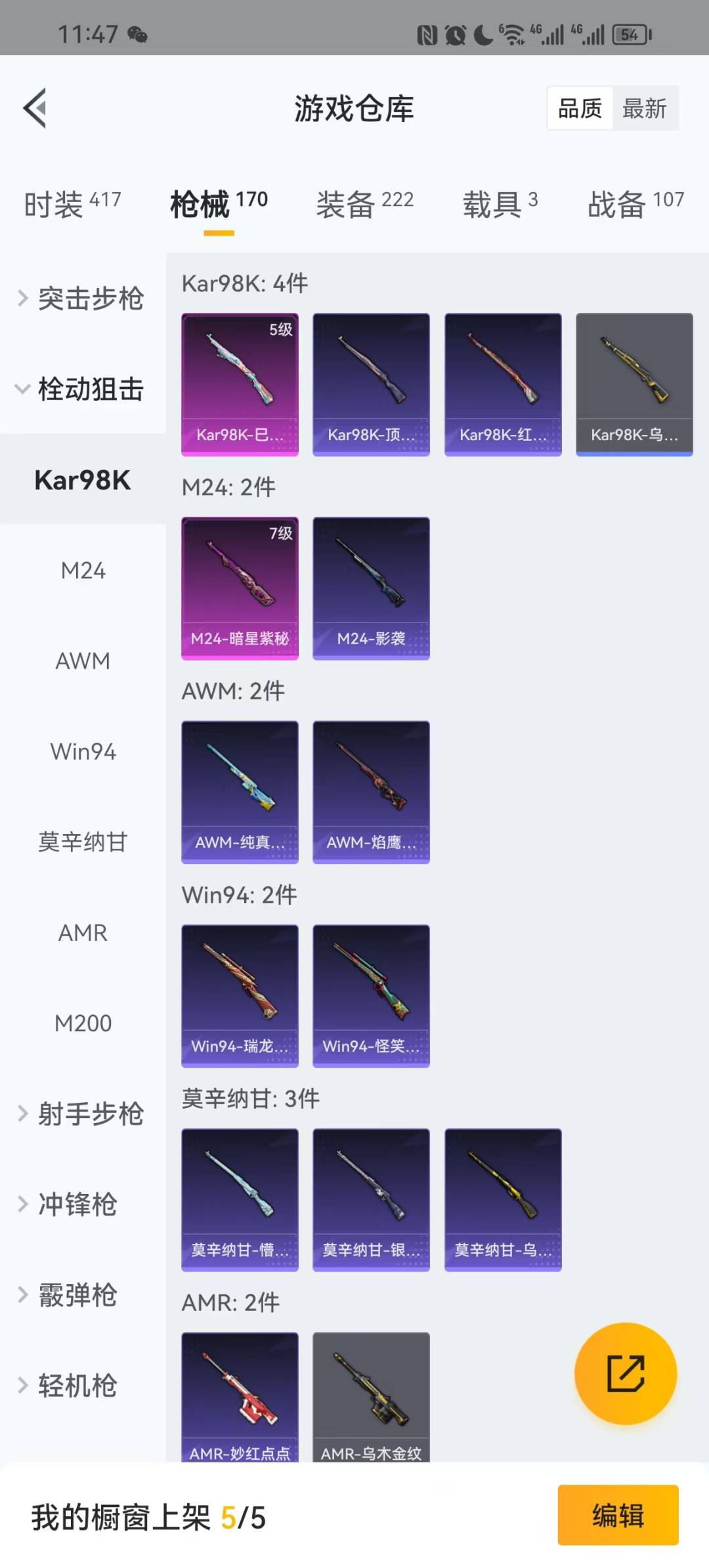Open the Win94-瑞龙 skin card
709x1568 pixels.
[x=240, y=996]
